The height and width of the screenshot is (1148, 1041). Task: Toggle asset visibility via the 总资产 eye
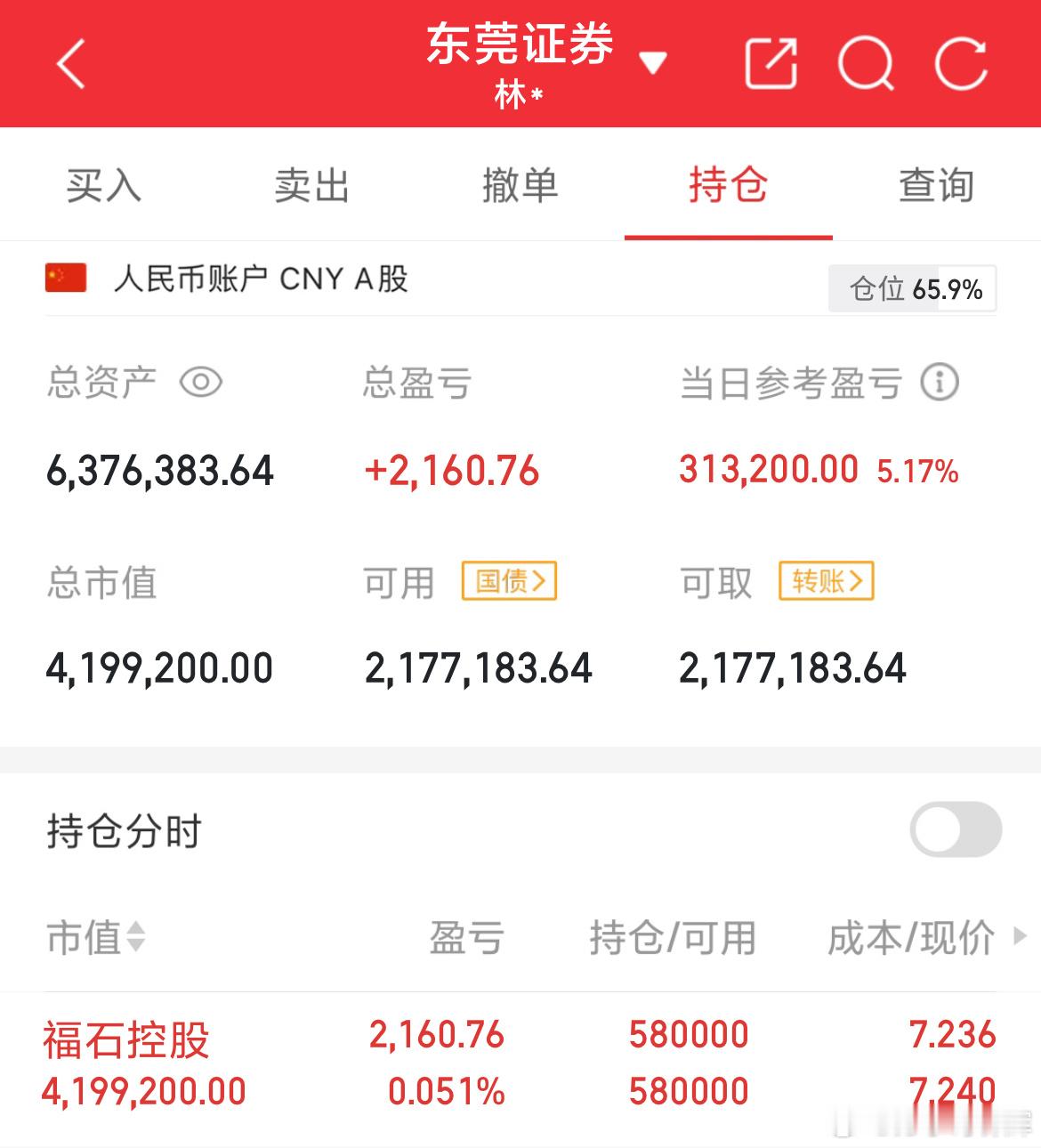point(203,381)
